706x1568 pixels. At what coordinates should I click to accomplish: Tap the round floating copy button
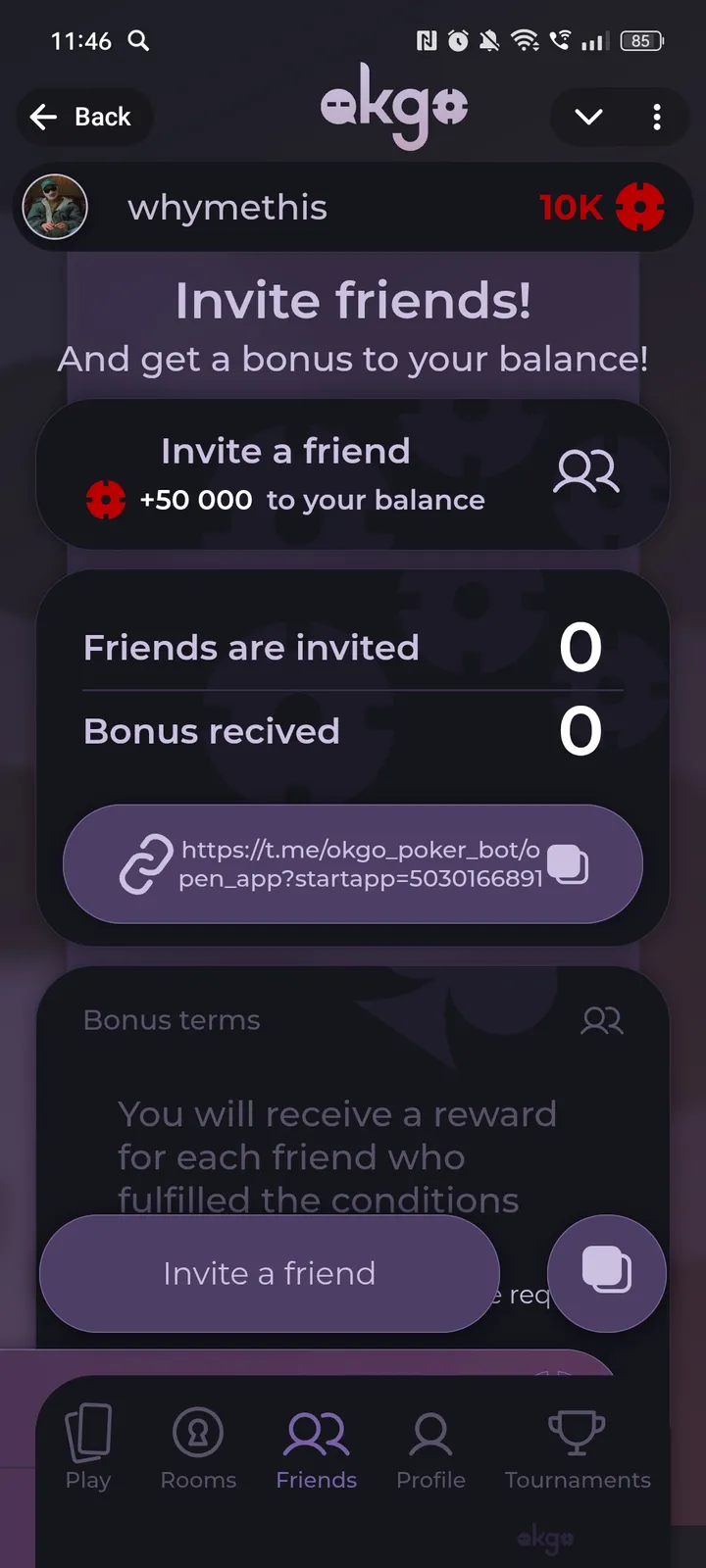click(x=607, y=1273)
